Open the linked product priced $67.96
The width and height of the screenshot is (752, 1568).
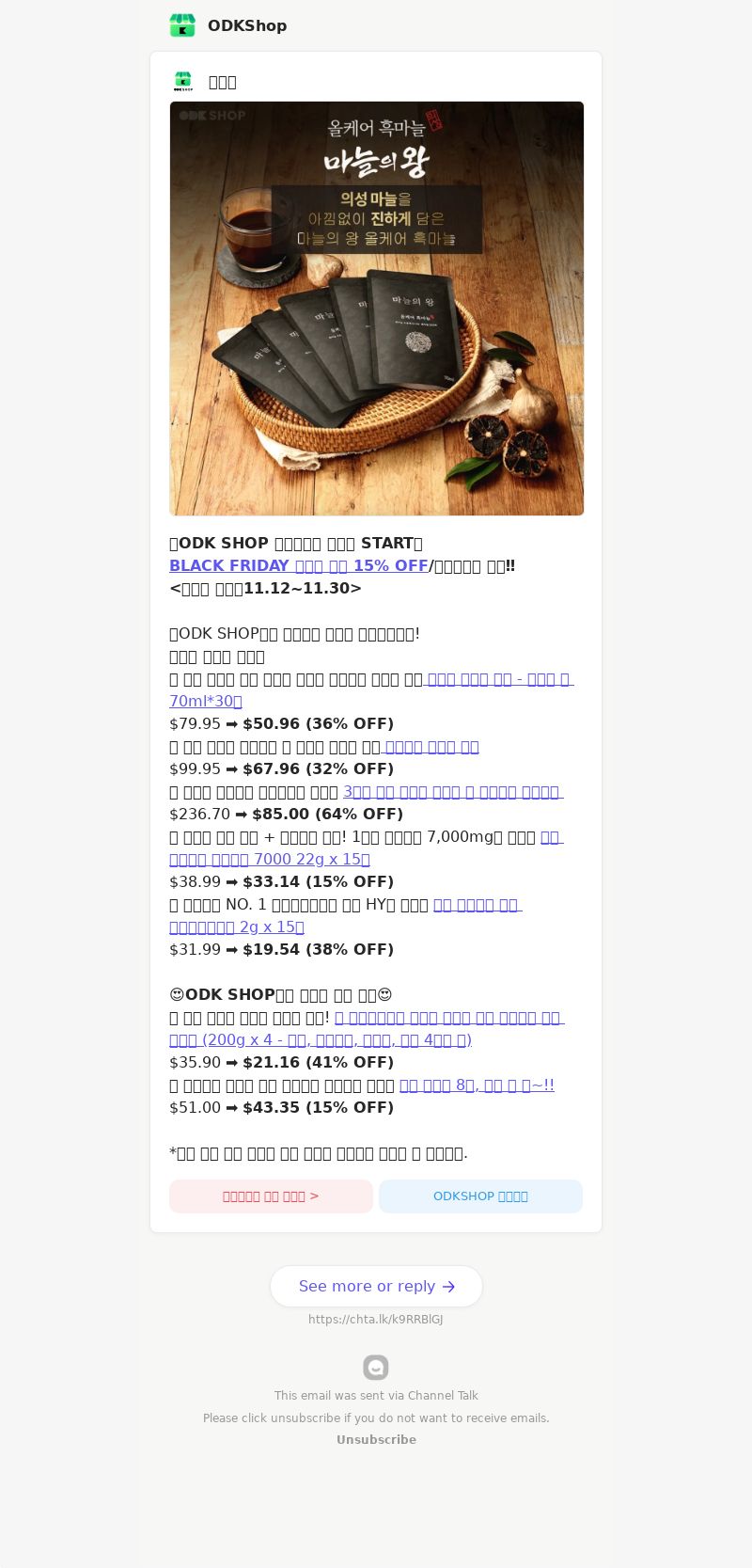[x=431, y=747]
